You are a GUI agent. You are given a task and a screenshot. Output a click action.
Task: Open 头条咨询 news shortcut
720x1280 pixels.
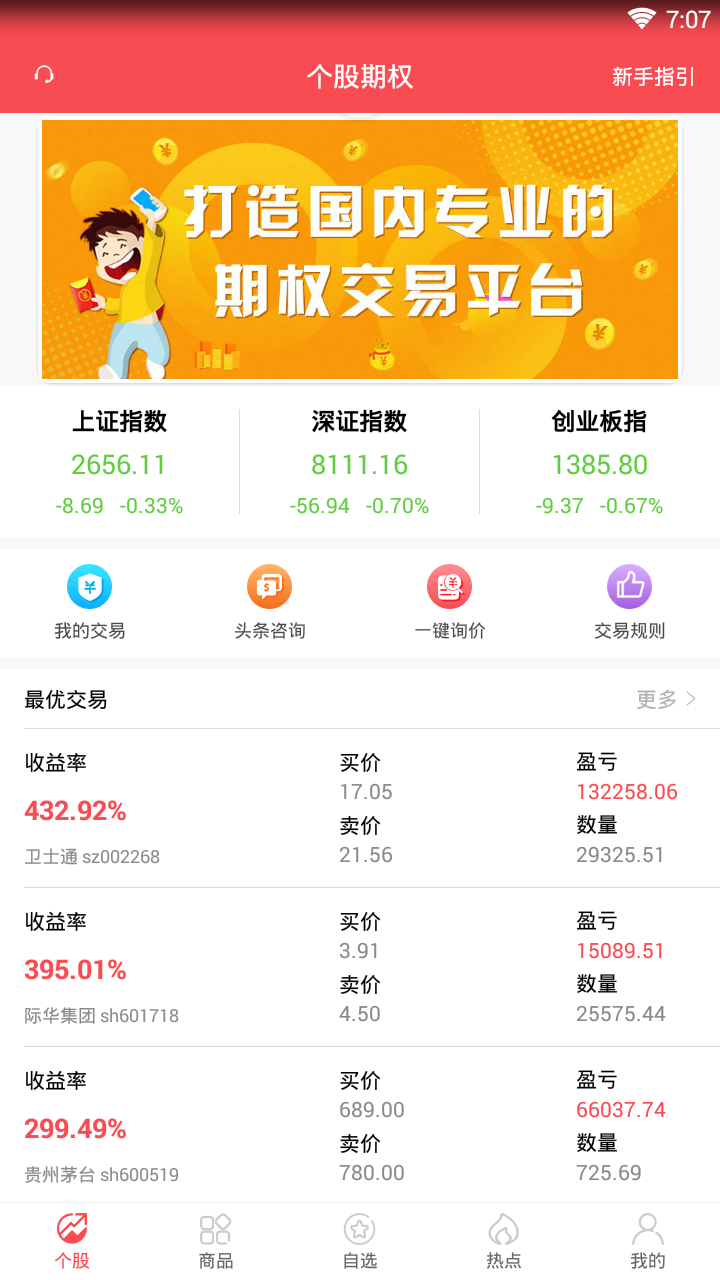(270, 602)
